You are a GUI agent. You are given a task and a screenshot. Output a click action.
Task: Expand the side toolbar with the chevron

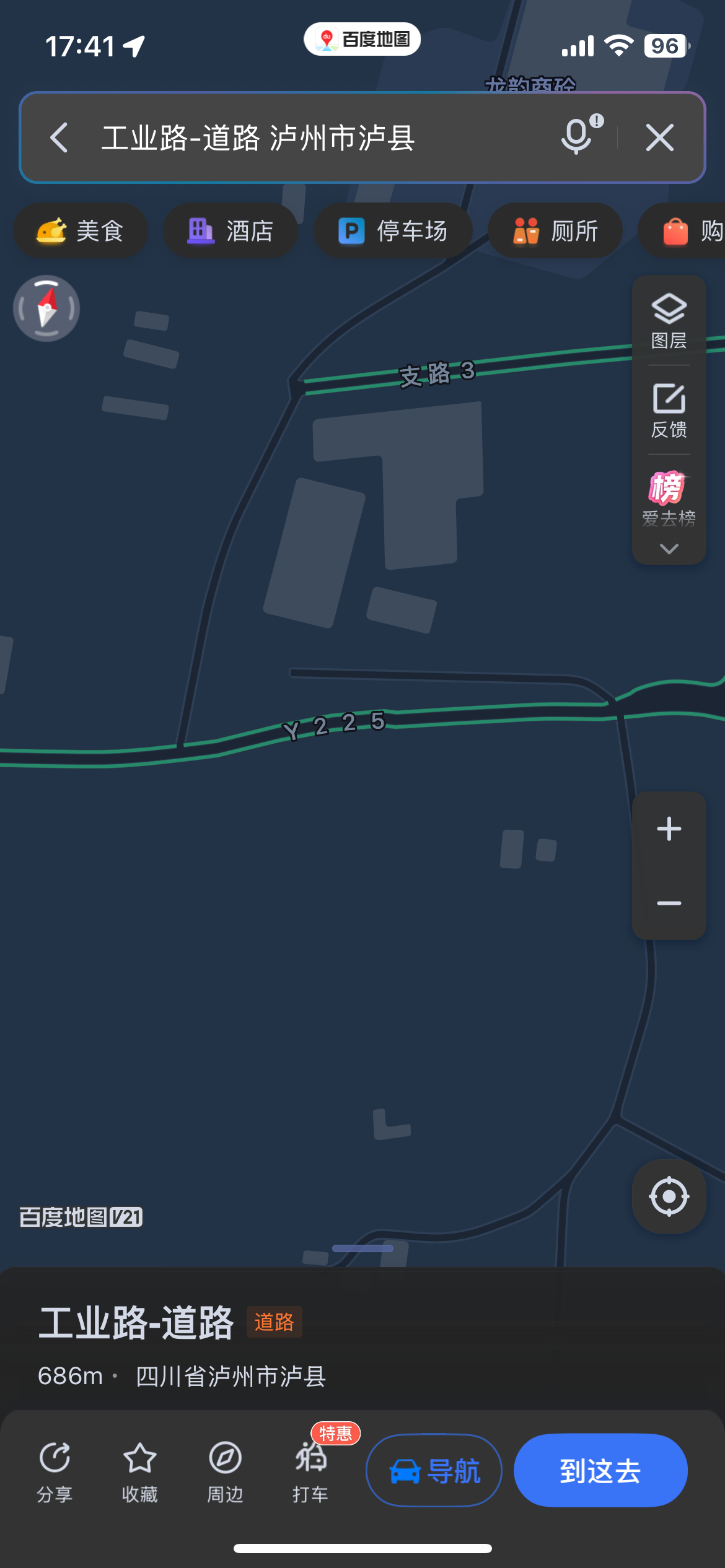(669, 549)
